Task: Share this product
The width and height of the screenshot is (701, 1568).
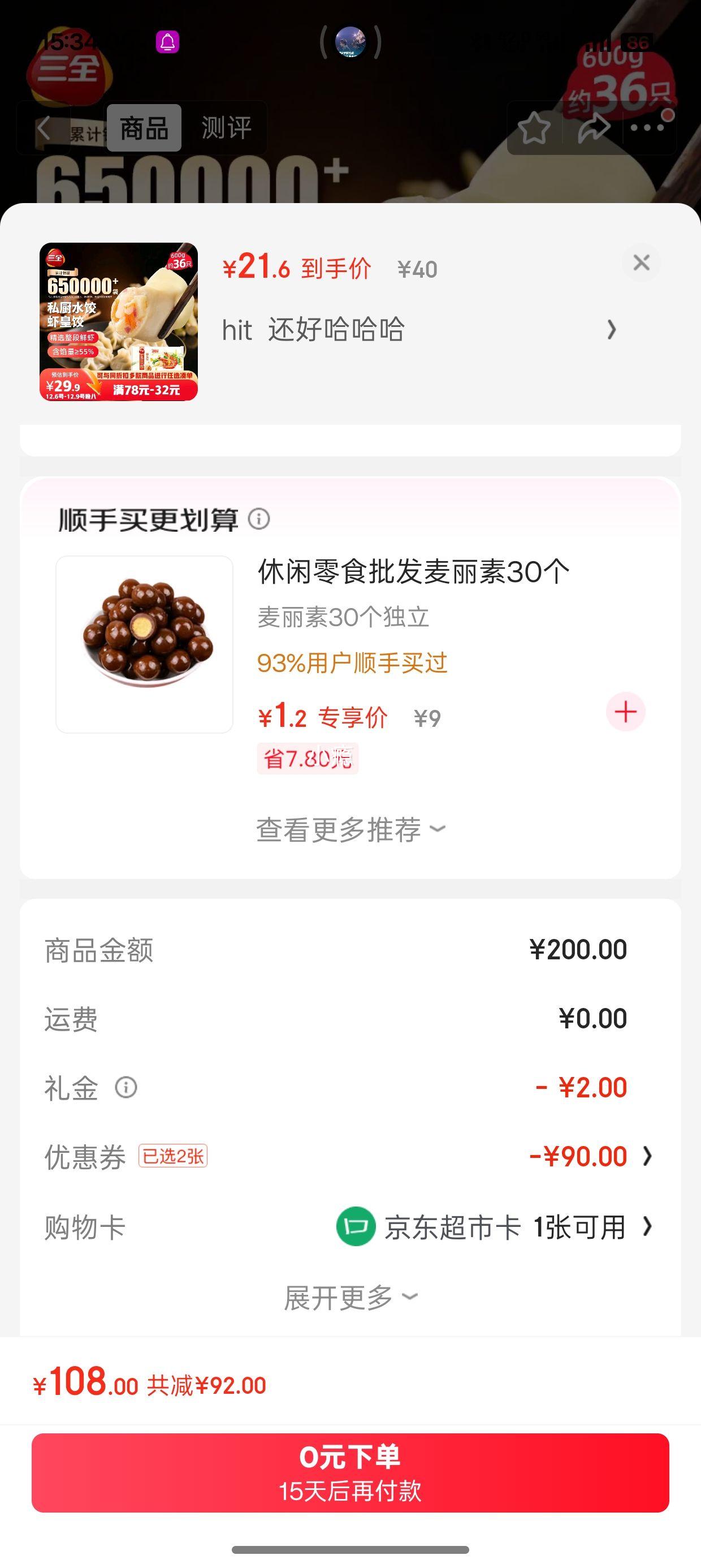Action: [x=593, y=128]
